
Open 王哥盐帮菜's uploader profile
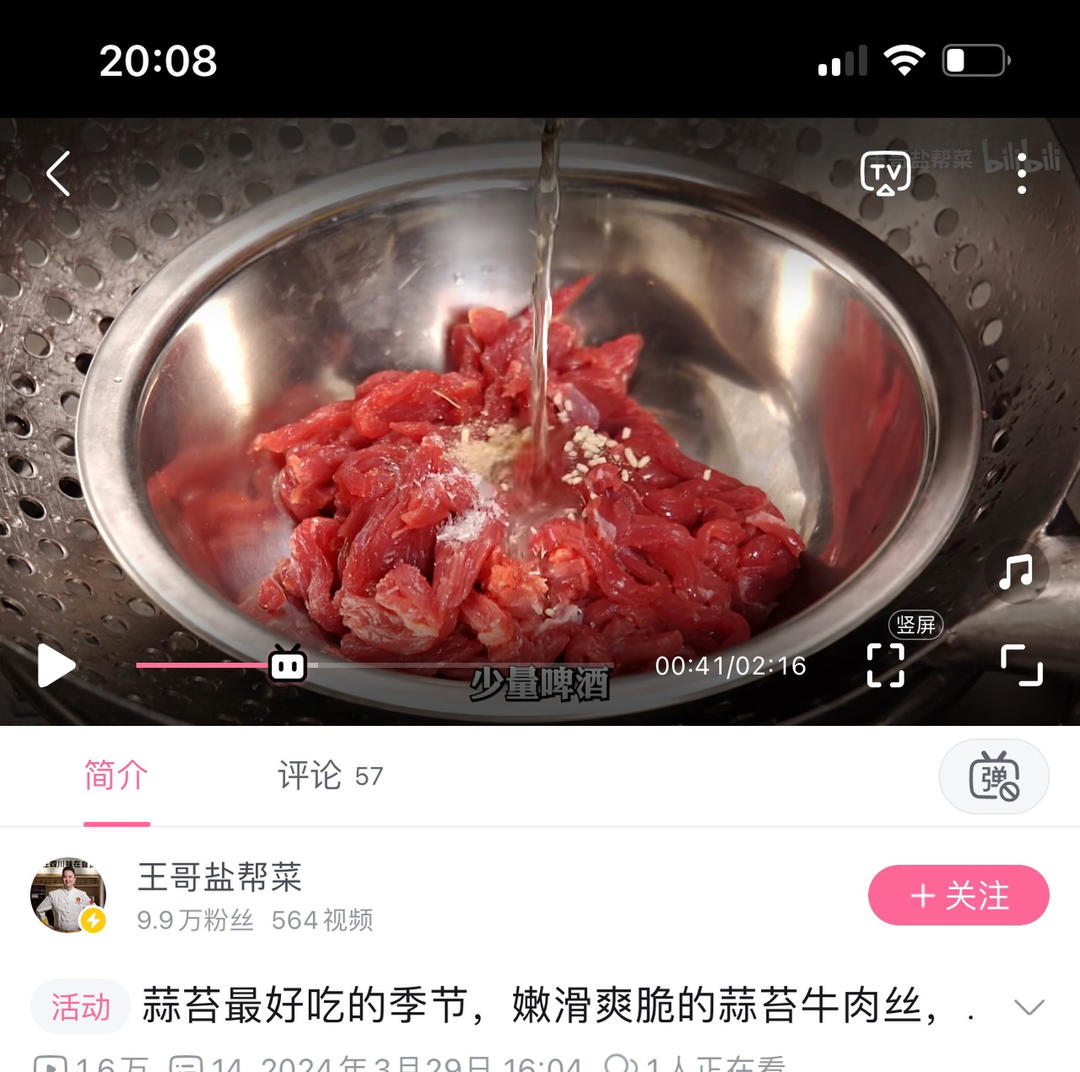click(x=219, y=878)
